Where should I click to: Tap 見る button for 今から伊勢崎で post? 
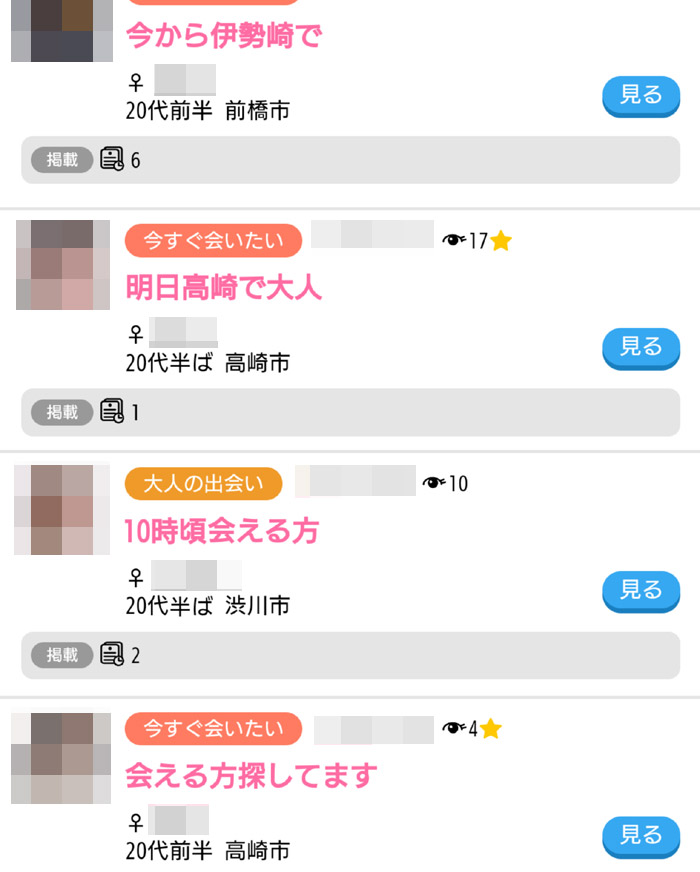640,96
